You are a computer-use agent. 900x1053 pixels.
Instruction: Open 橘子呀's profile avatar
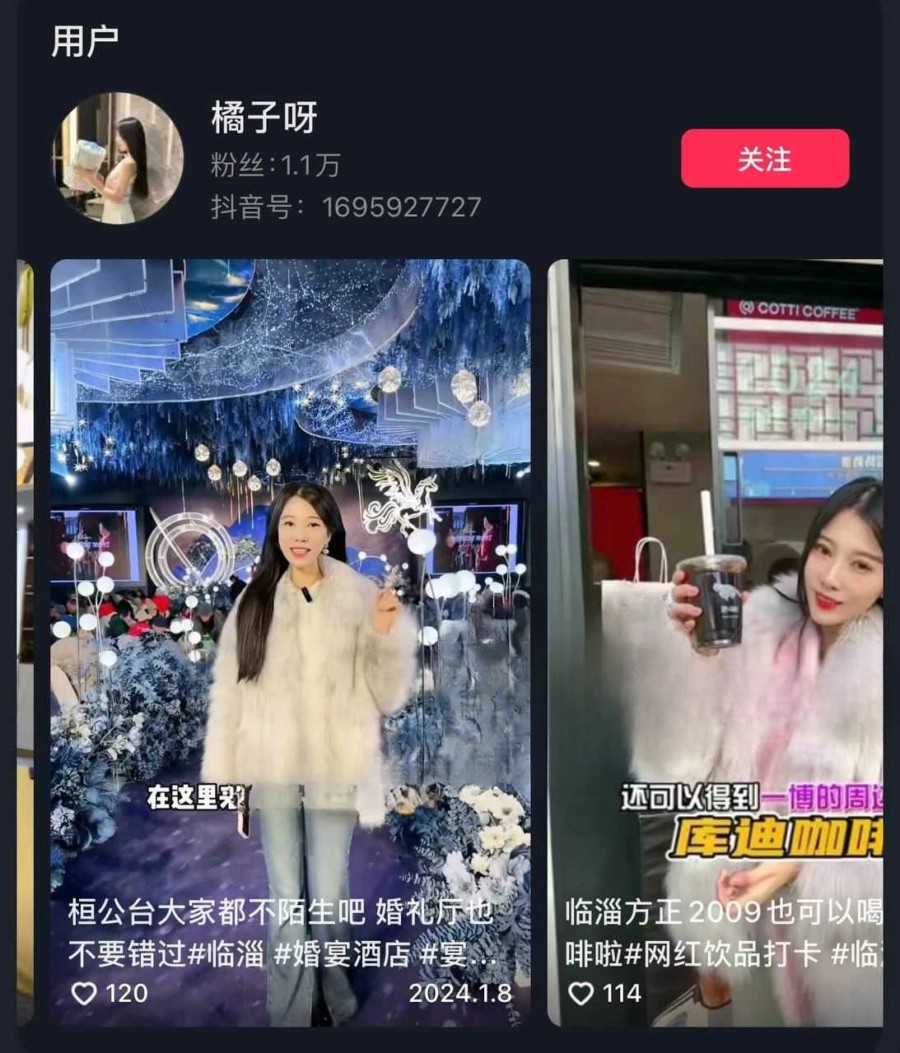pos(118,158)
